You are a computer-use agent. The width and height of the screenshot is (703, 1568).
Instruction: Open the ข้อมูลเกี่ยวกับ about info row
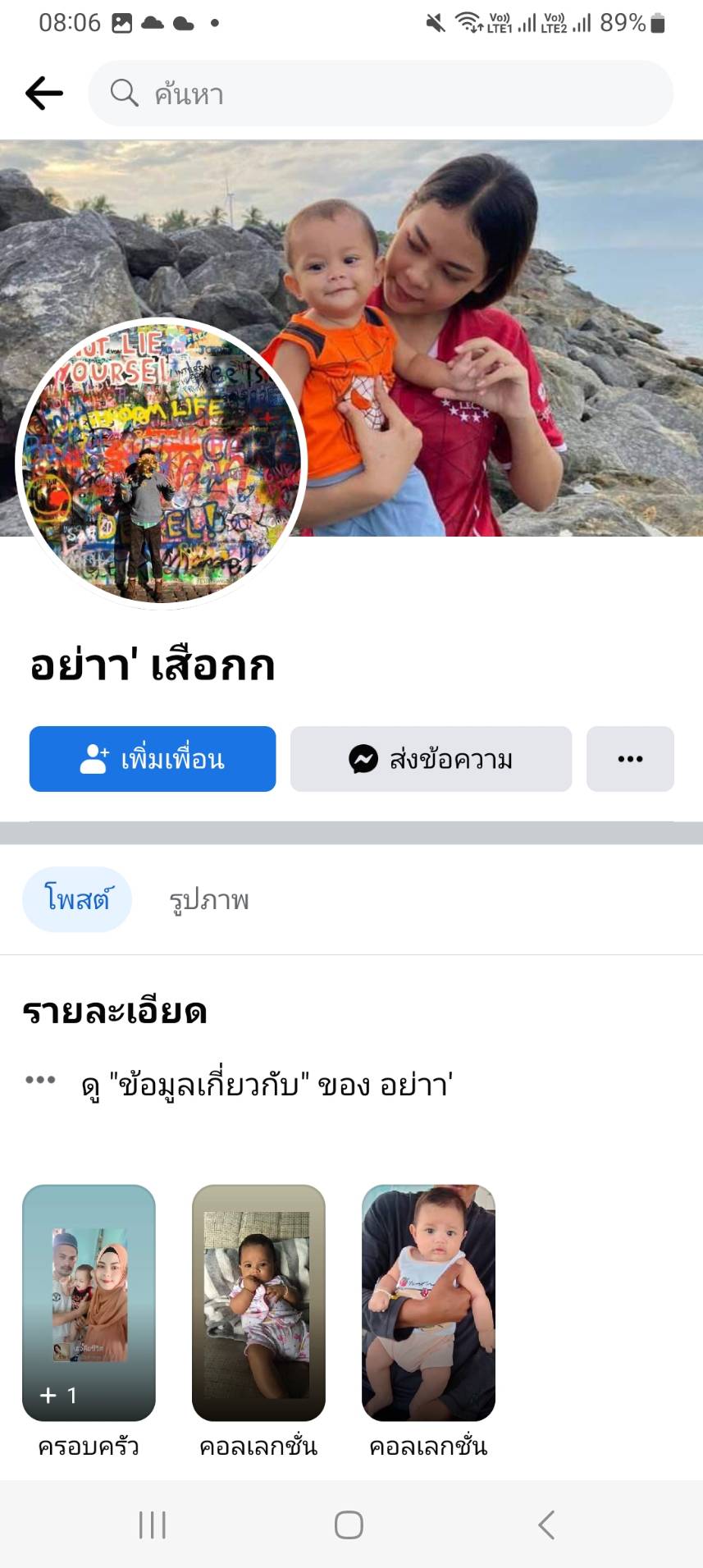click(267, 1085)
